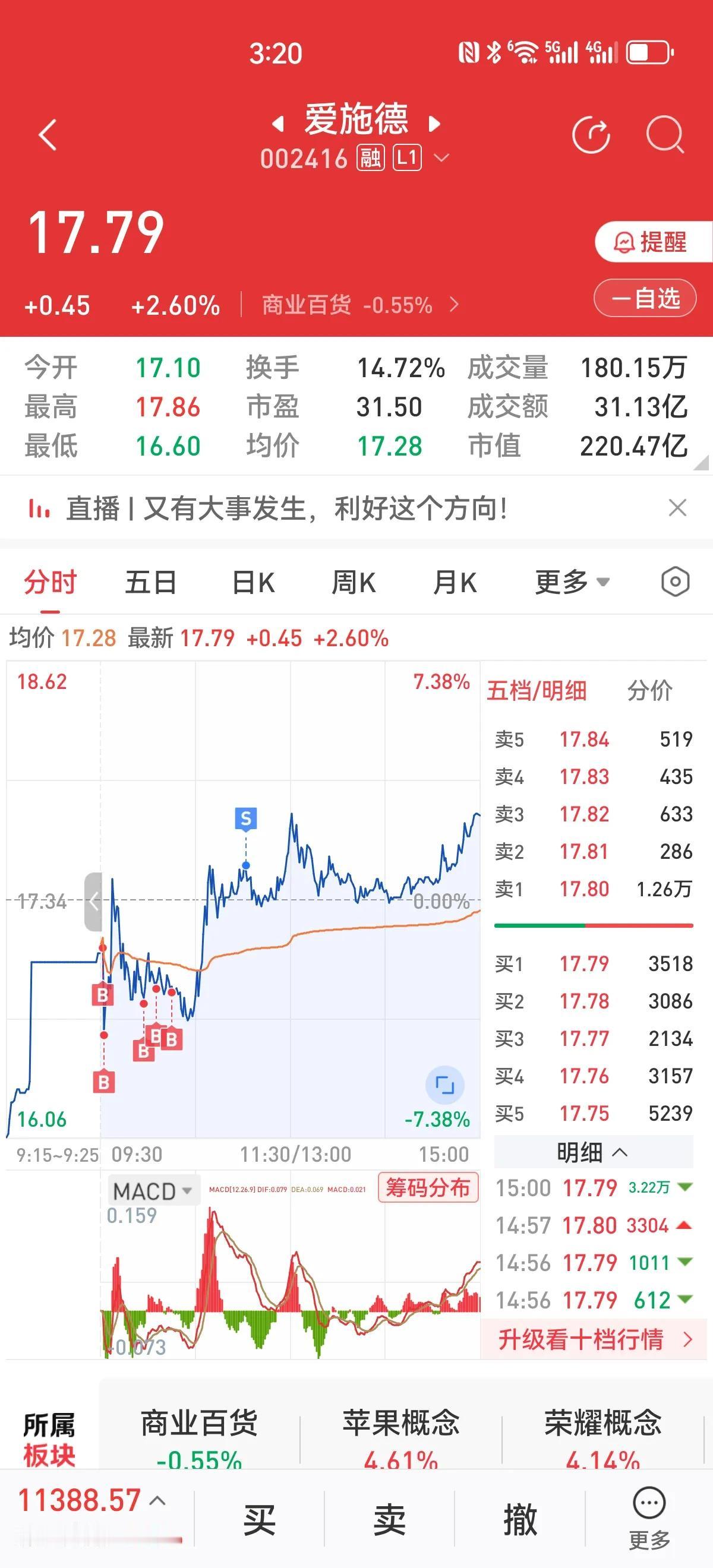This screenshot has width=713, height=1568.
Task: Tap the refresh/share circular arrow icon
Action: click(591, 134)
